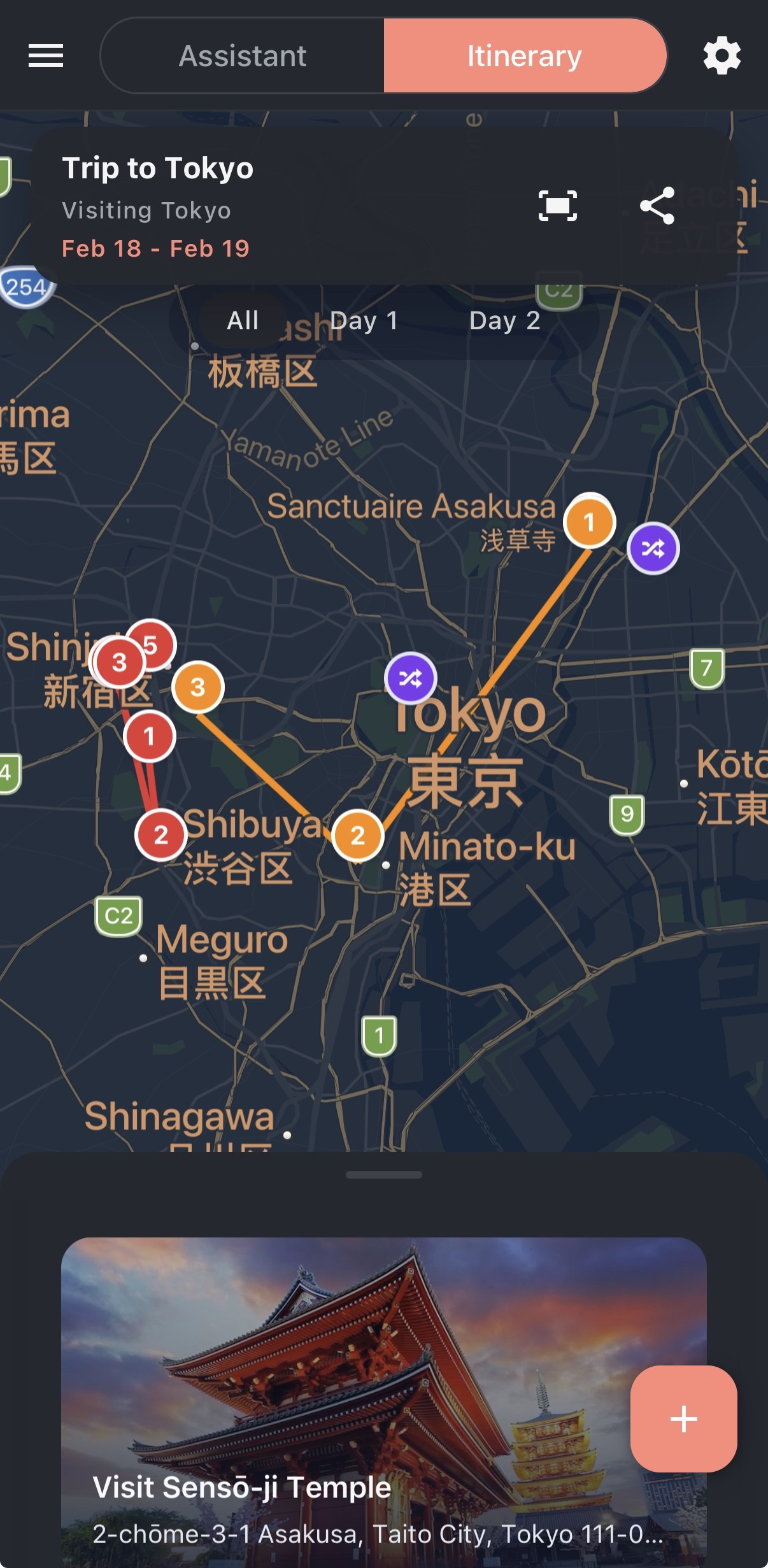768x1568 pixels.
Task: Select orange marker 2 near Minato-ku
Action: 359,836
